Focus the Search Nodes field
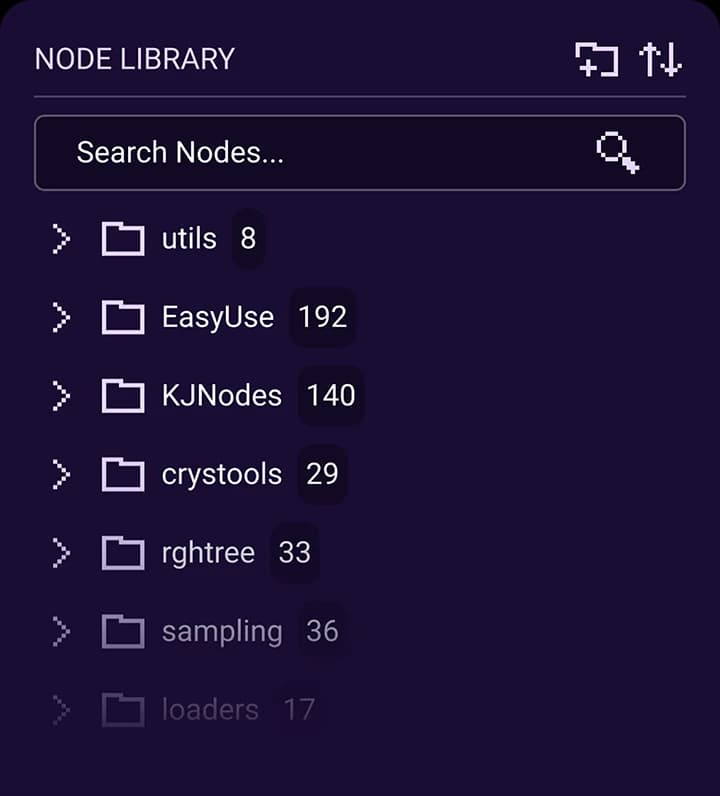720x796 pixels. tap(330, 153)
